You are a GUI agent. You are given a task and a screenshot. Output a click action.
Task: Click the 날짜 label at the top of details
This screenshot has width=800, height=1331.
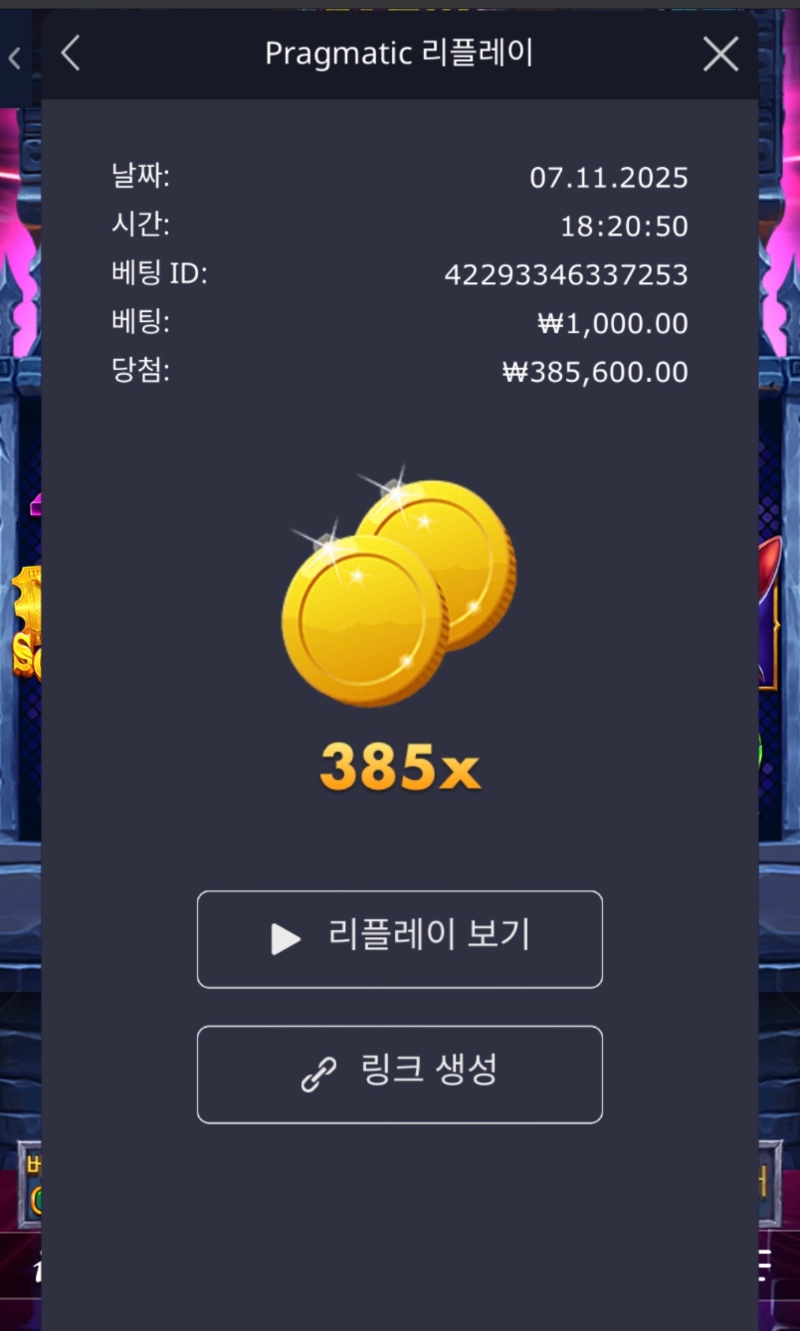[x=139, y=177]
